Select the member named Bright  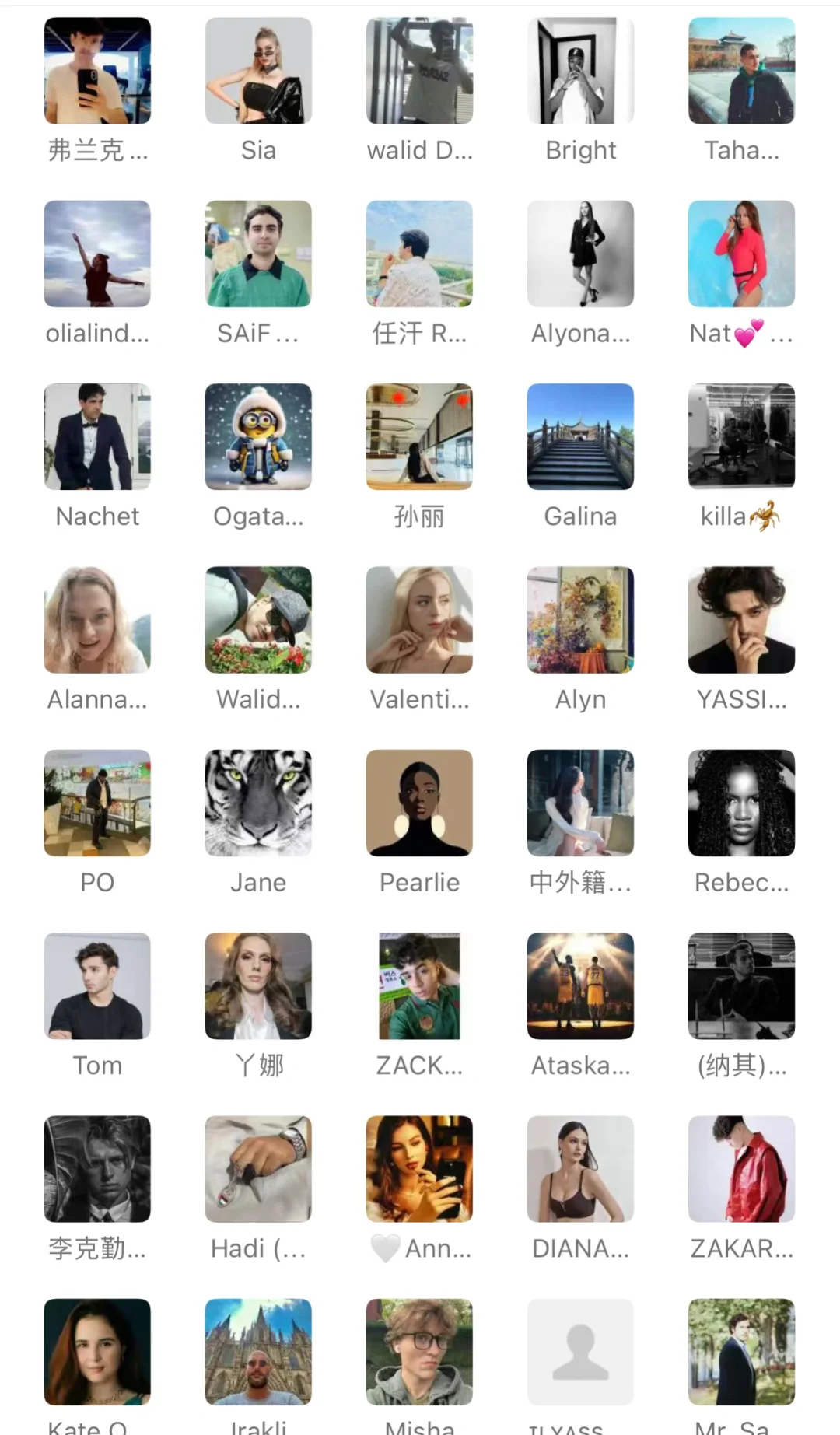coord(580,71)
